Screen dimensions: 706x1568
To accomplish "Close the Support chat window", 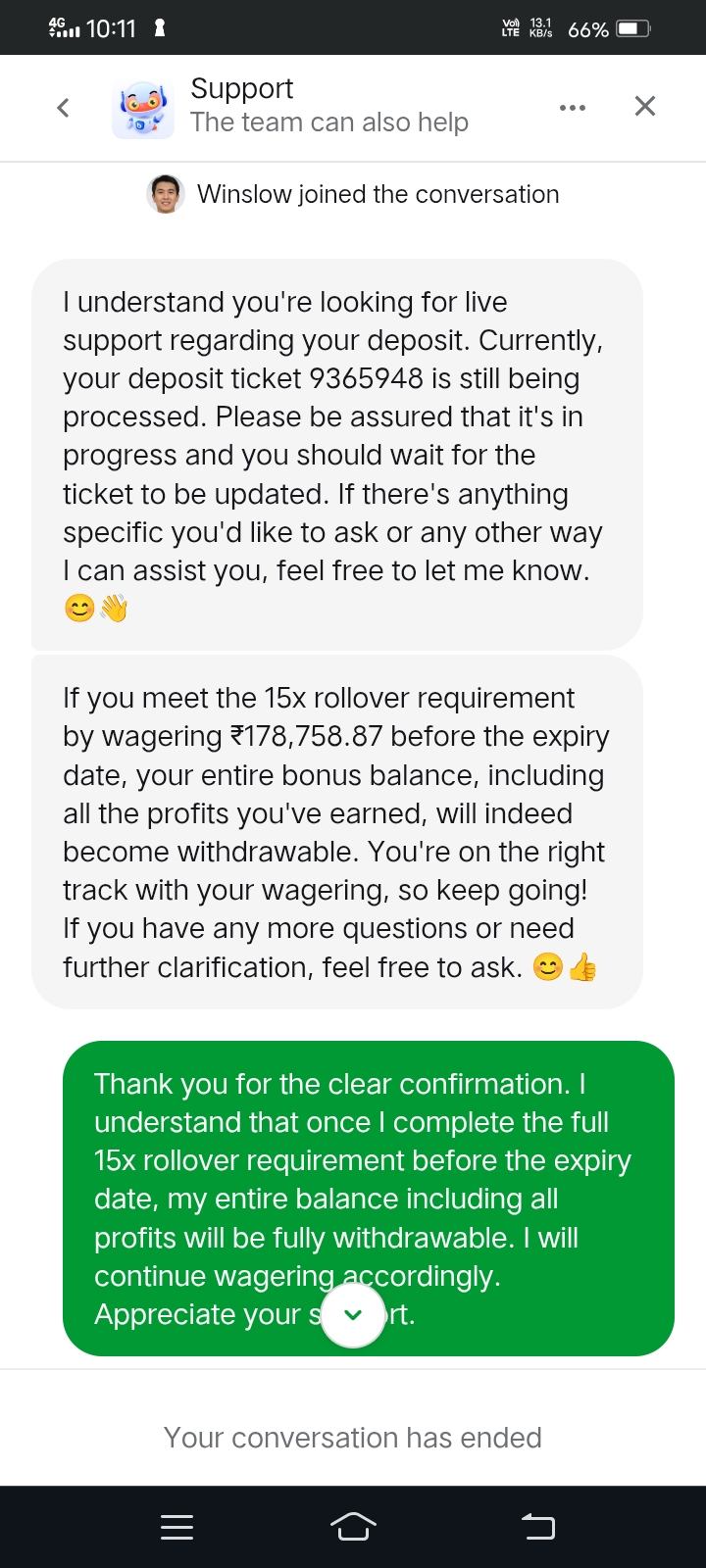I will tap(644, 106).
